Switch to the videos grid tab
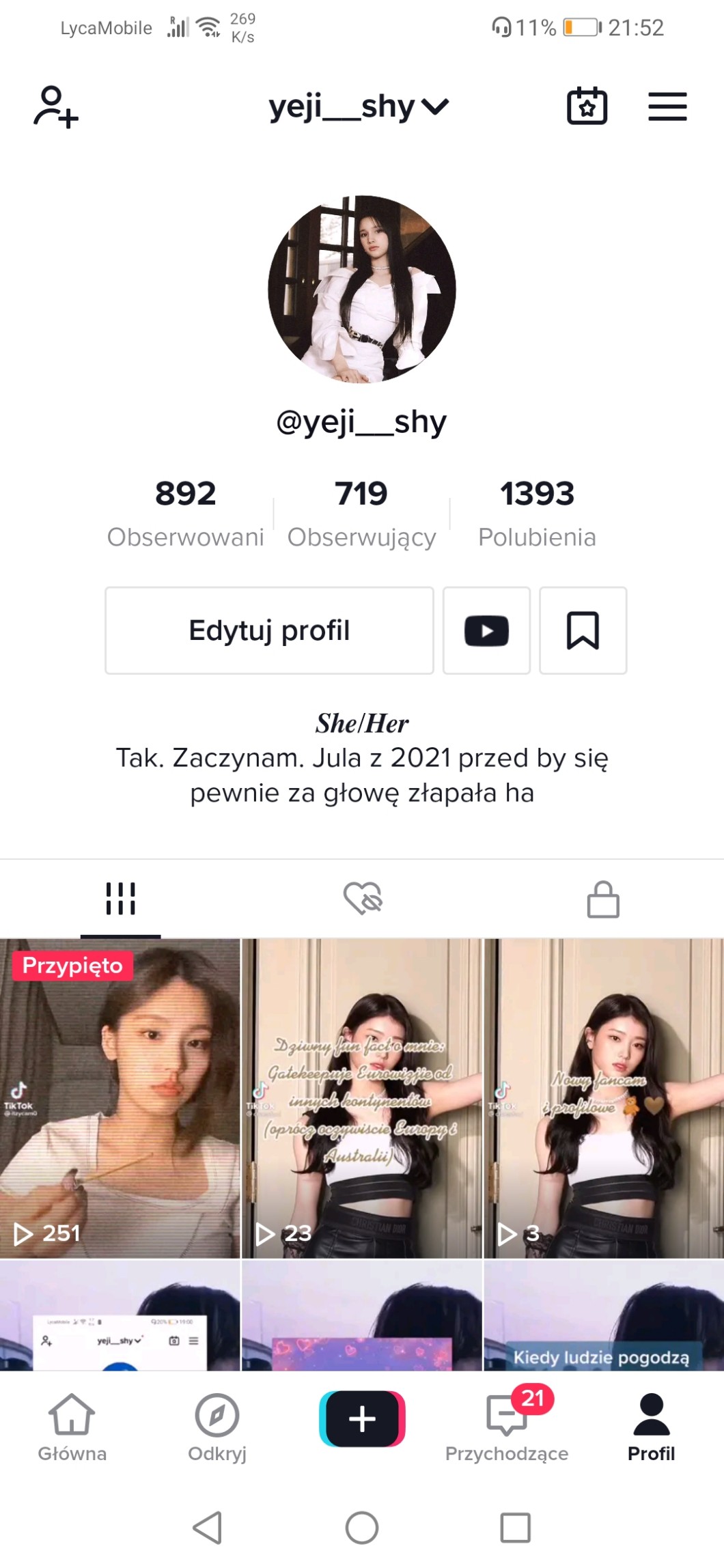 120,899
